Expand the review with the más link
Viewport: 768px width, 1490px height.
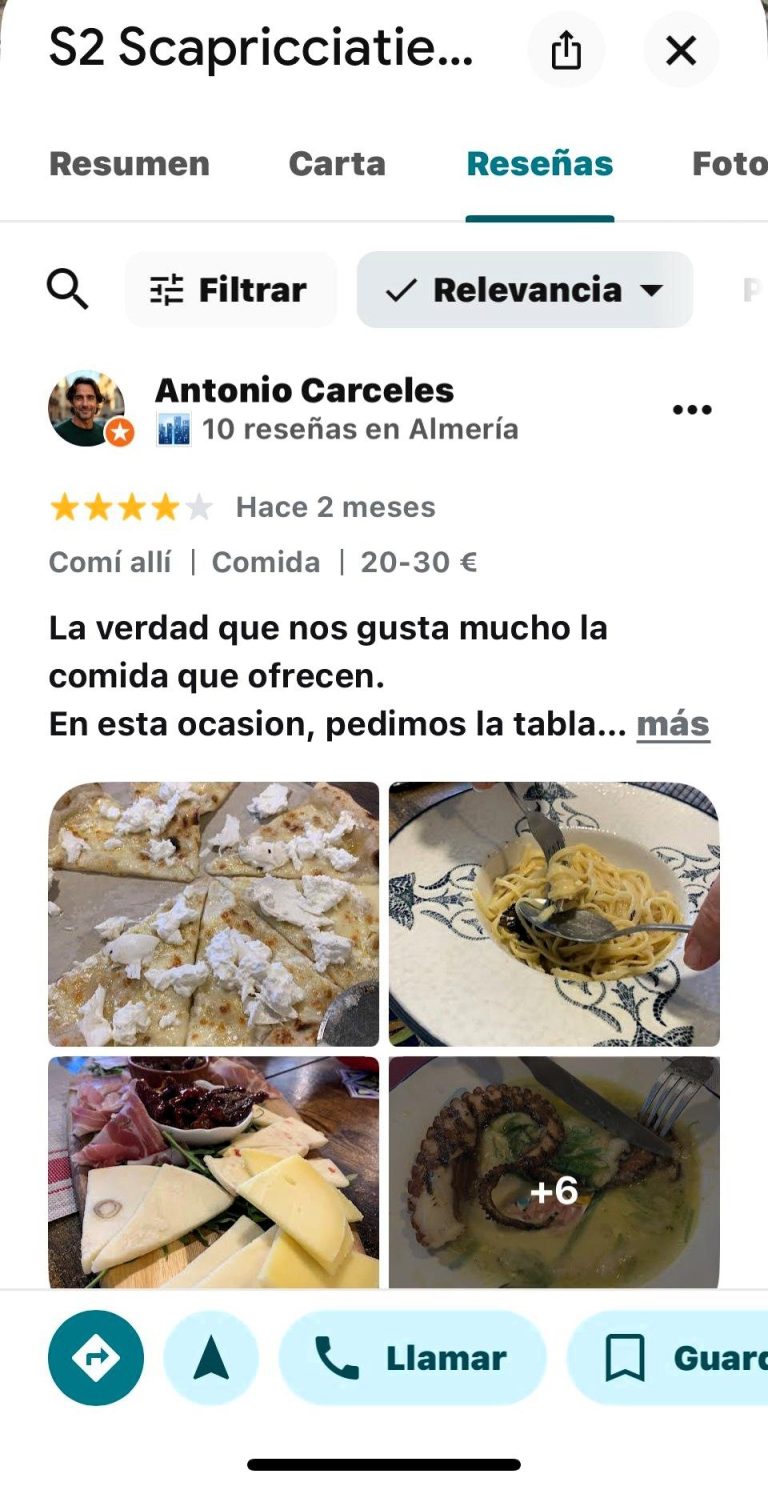673,724
